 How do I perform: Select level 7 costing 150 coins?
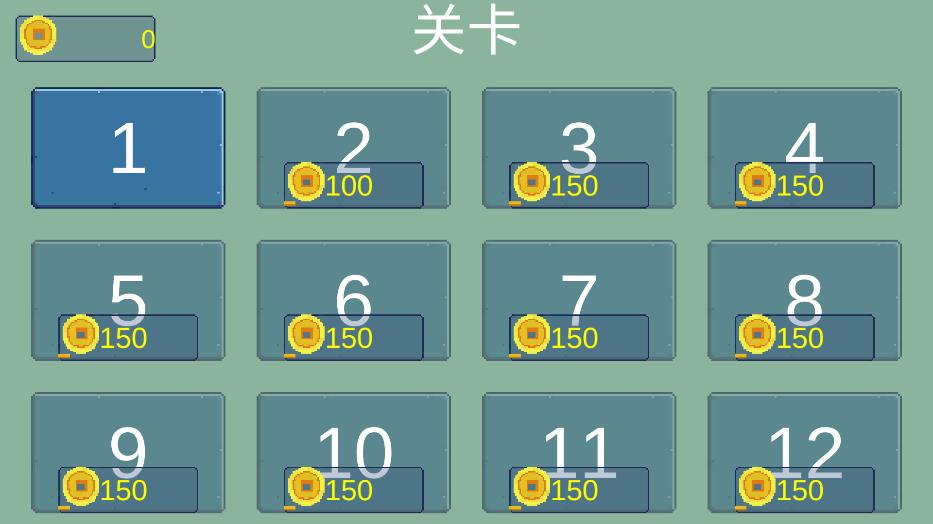coord(579,300)
